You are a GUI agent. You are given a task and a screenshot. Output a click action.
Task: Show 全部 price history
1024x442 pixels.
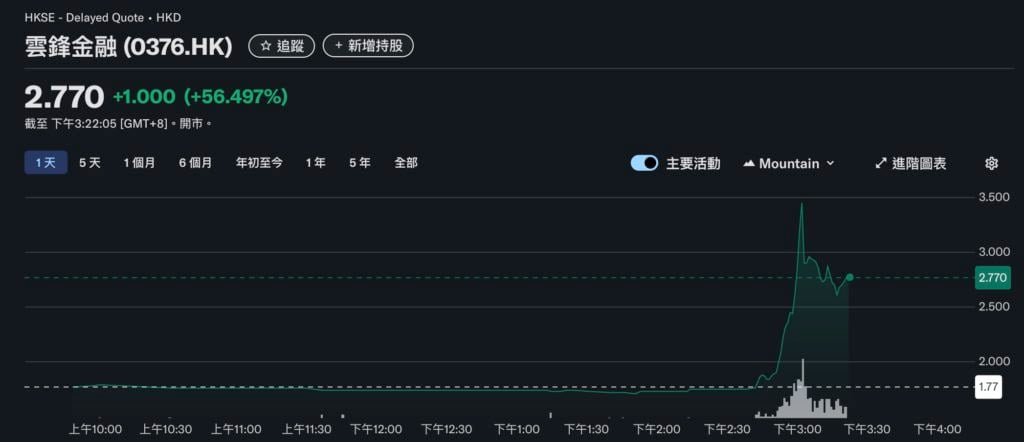(x=406, y=163)
